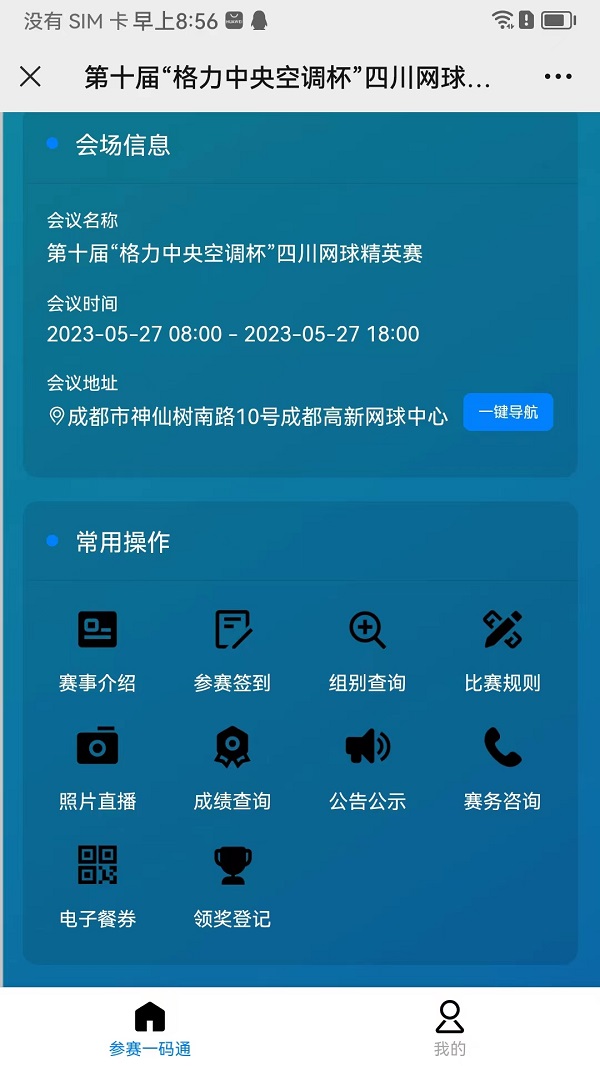Open the three-dot overflow menu
This screenshot has width=600, height=1066.
(558, 77)
